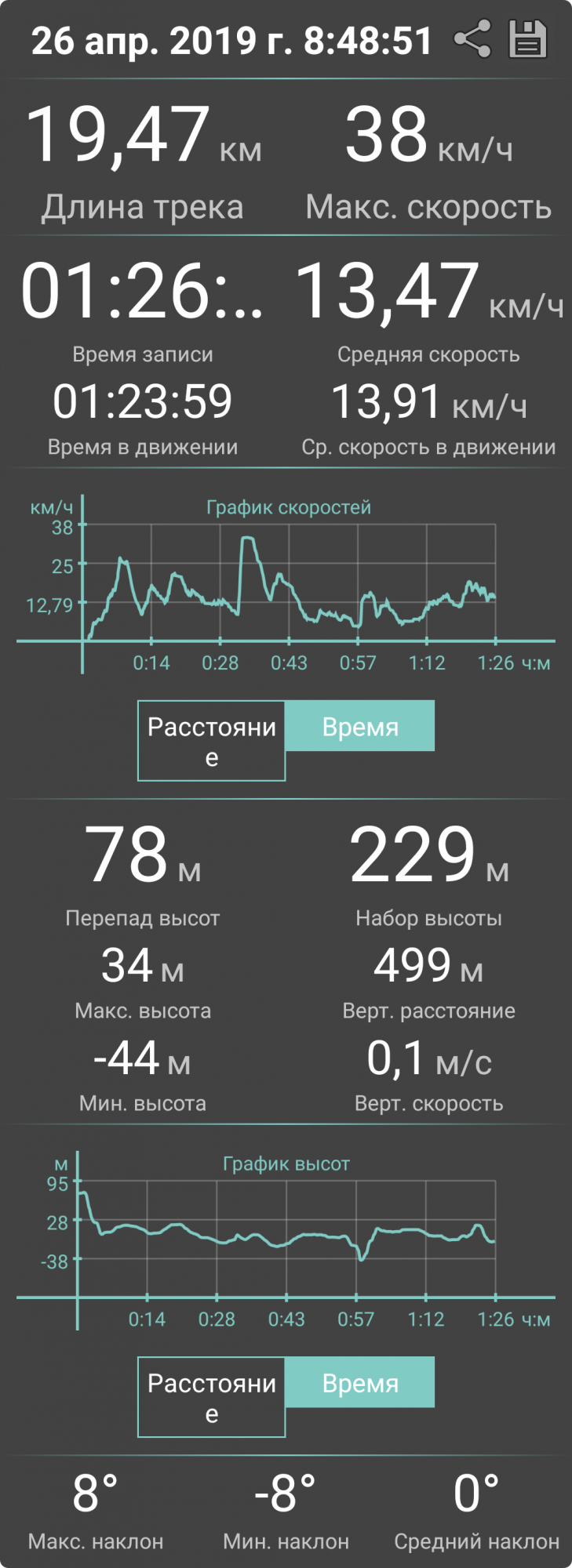Switch the altitude chart to Расстояние

[x=211, y=1396]
